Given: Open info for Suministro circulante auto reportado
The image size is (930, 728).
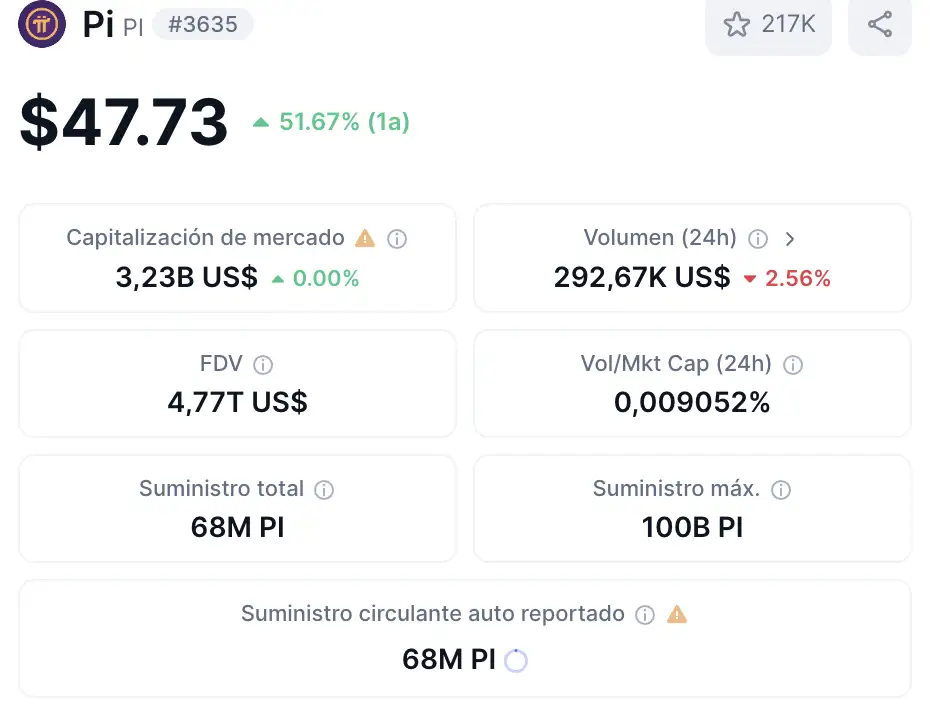Looking at the screenshot, I should 645,615.
